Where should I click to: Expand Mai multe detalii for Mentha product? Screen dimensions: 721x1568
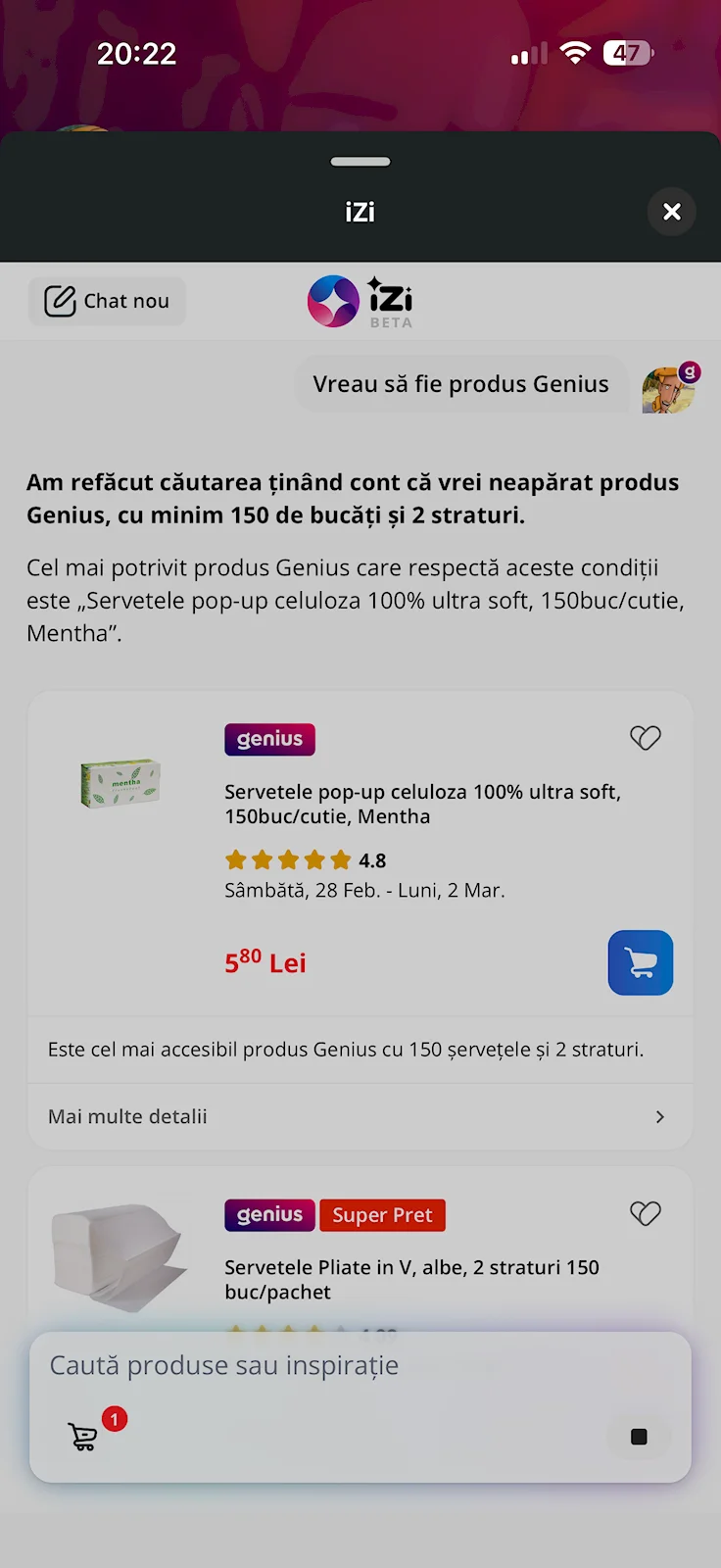(x=360, y=1116)
